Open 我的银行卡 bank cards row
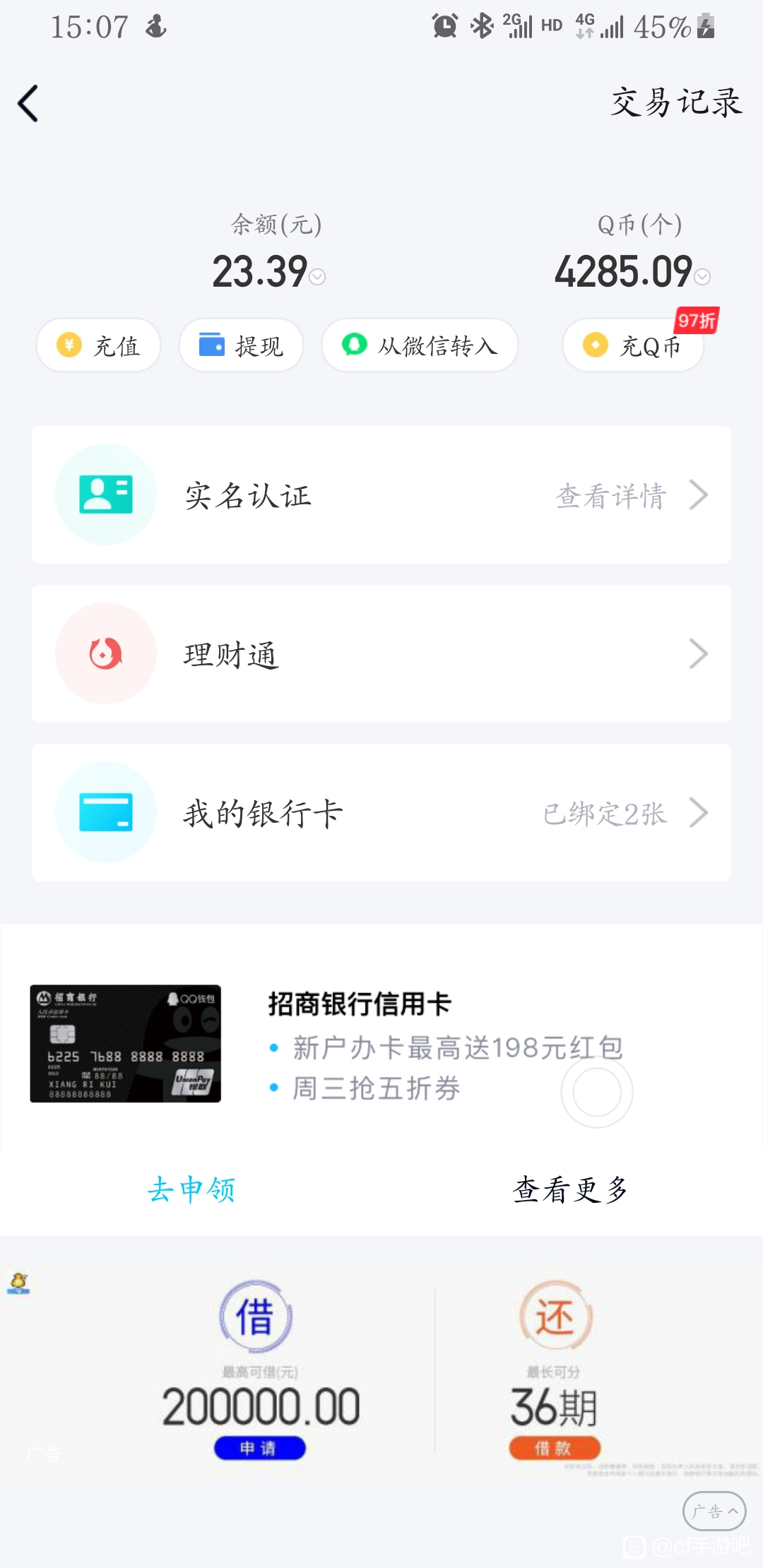The height and width of the screenshot is (1568, 763). (x=381, y=813)
